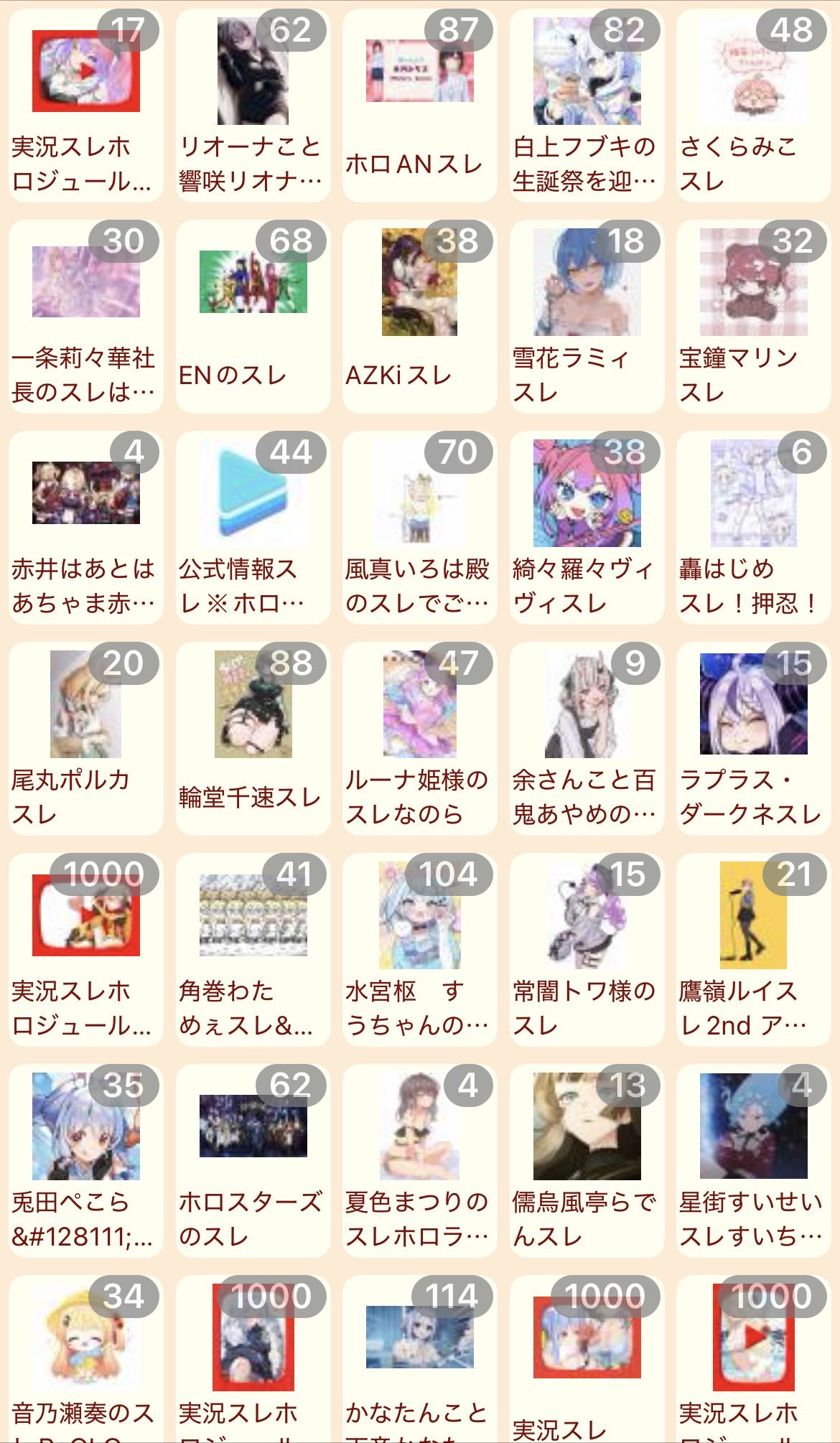The width and height of the screenshot is (840, 1443).
Task: Select the 尾丸ポルカスレ card
Action: pyautogui.click(x=85, y=739)
